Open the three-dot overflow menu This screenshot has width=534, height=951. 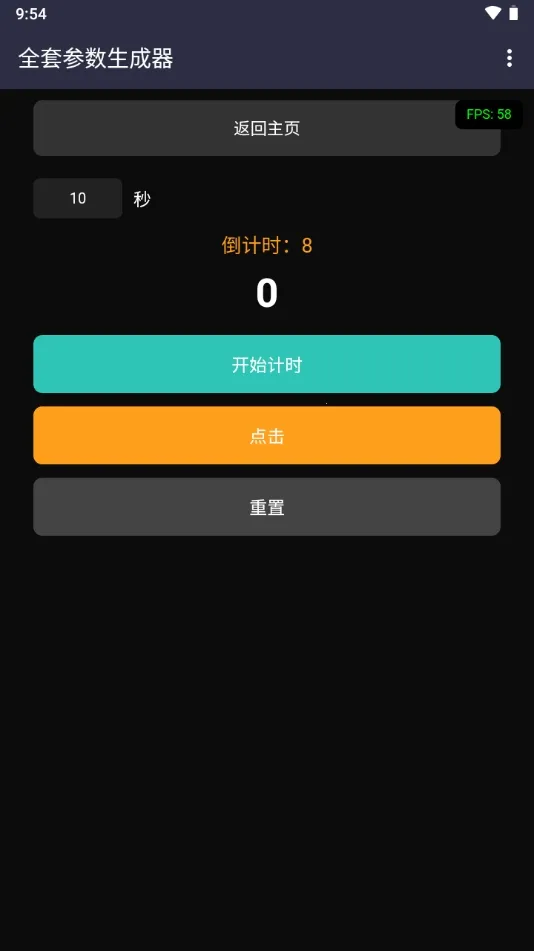coord(509,58)
